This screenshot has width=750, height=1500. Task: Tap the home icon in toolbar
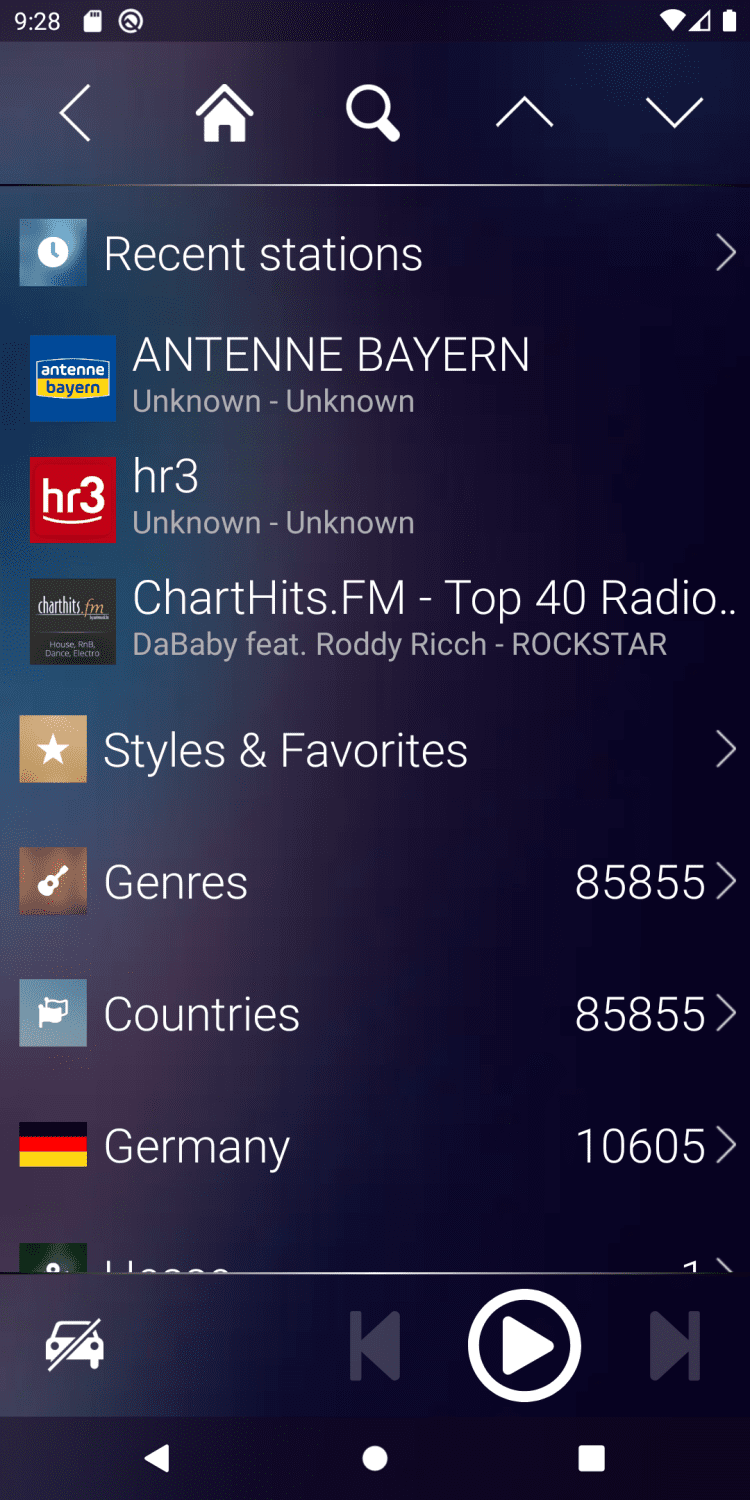coord(224,113)
